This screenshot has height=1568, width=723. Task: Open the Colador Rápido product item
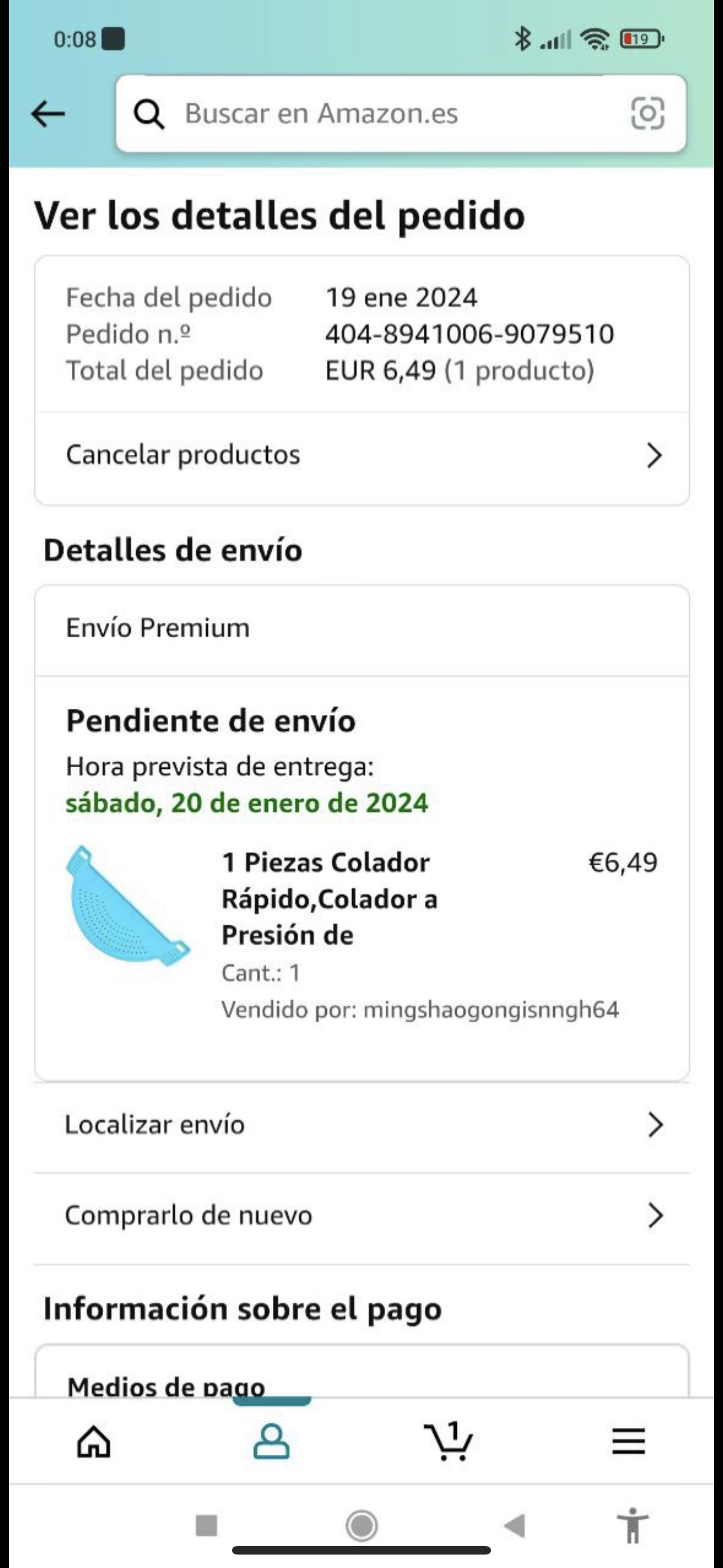(x=328, y=898)
